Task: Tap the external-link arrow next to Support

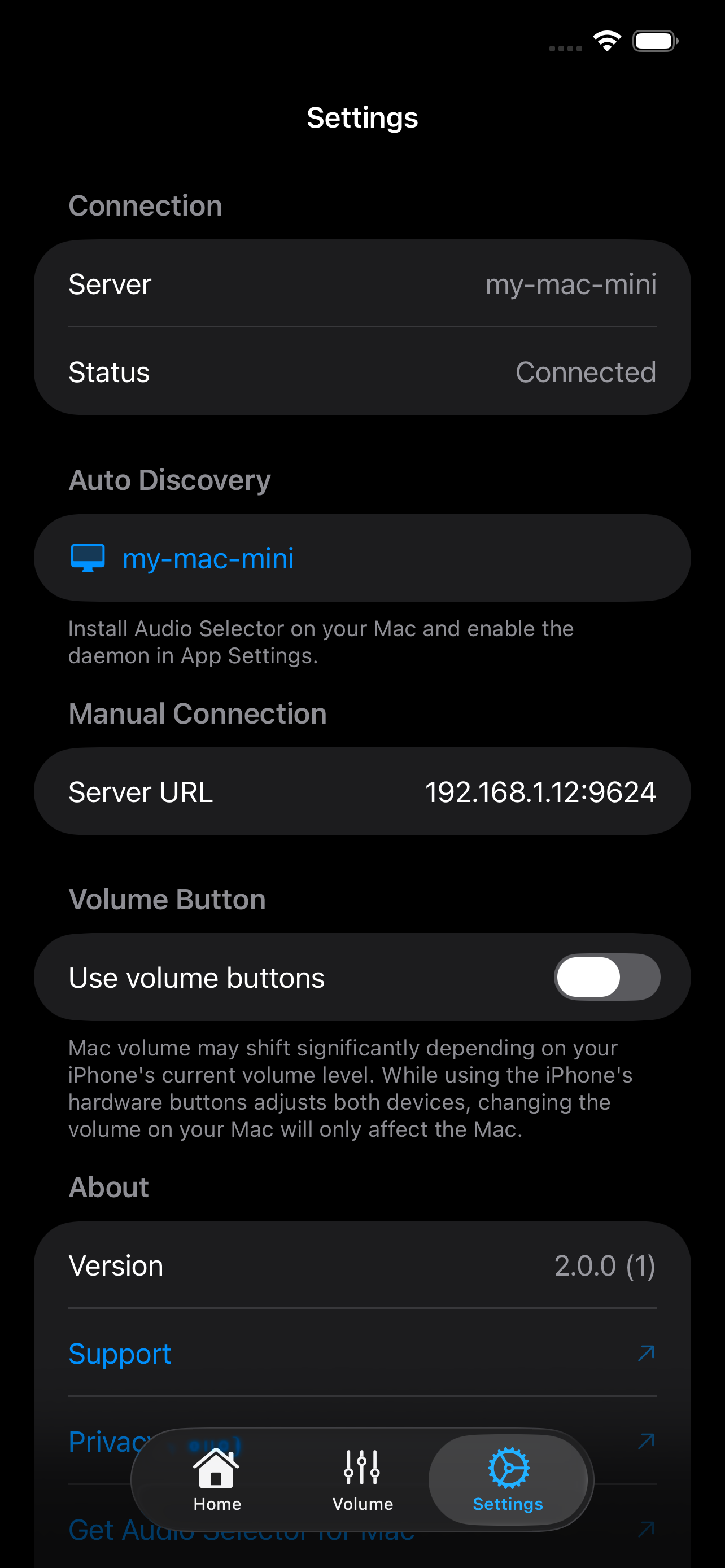Action: coord(647,1353)
